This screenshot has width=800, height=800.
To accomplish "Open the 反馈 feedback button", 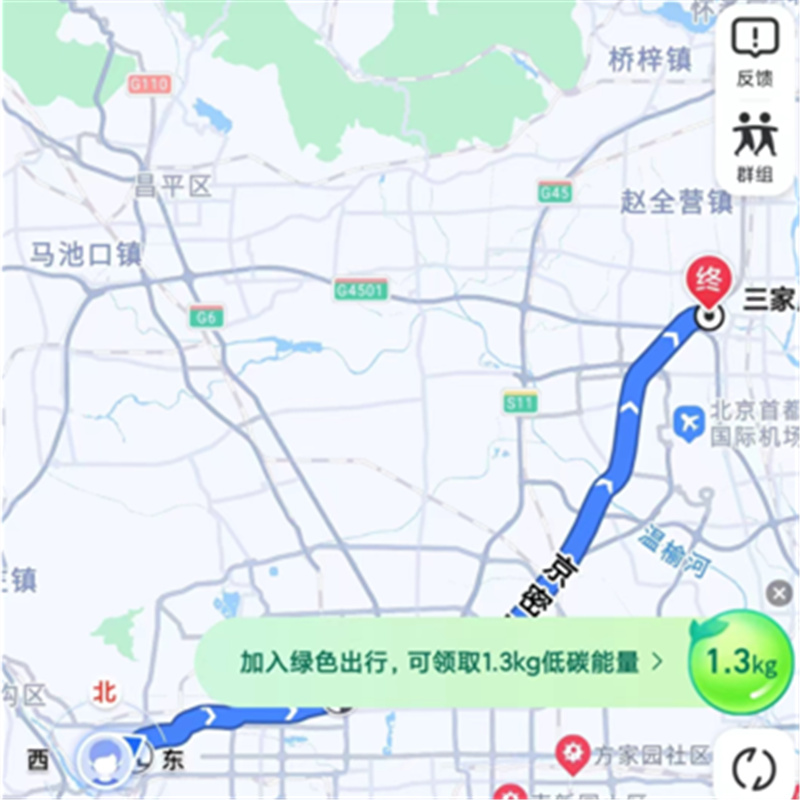I will (x=755, y=52).
